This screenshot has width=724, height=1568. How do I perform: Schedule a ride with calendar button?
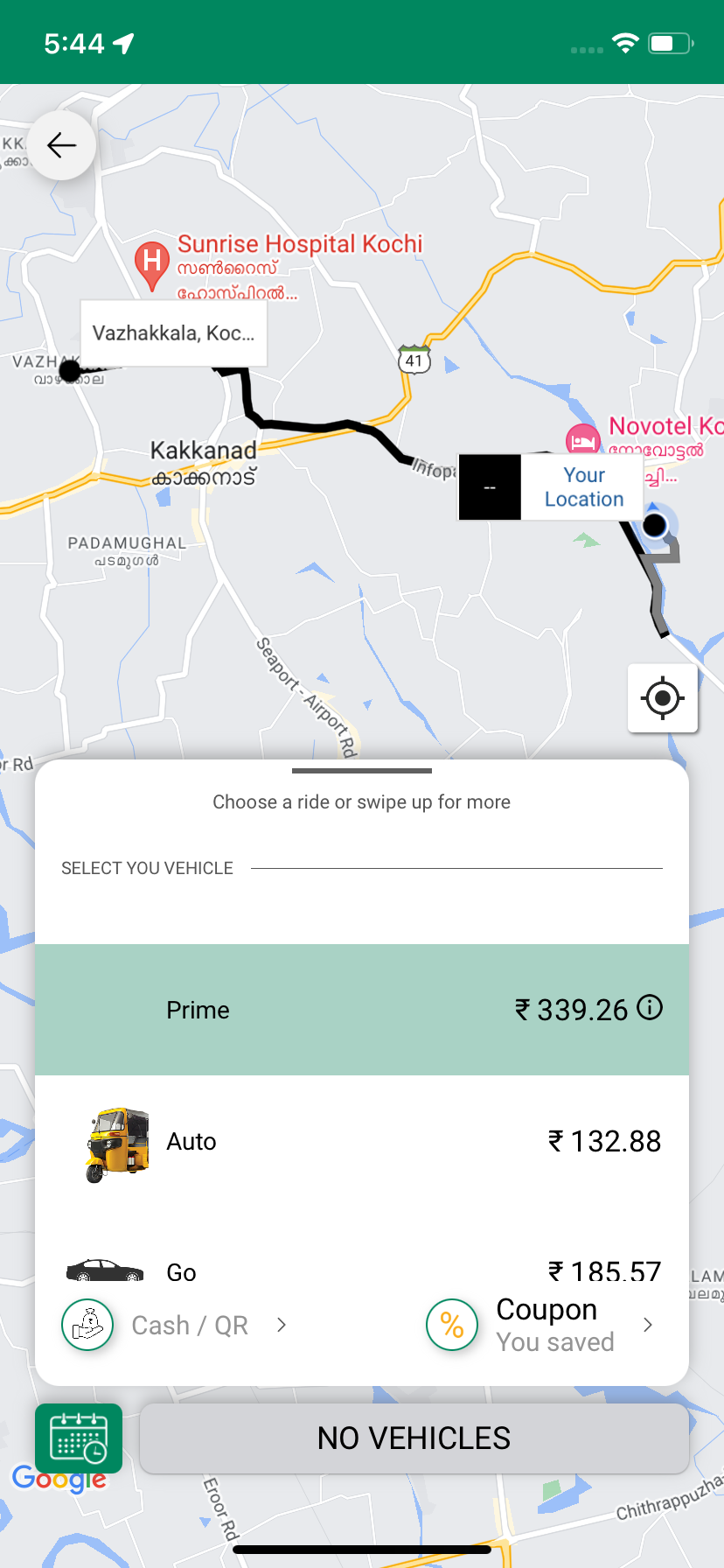coord(79,1438)
